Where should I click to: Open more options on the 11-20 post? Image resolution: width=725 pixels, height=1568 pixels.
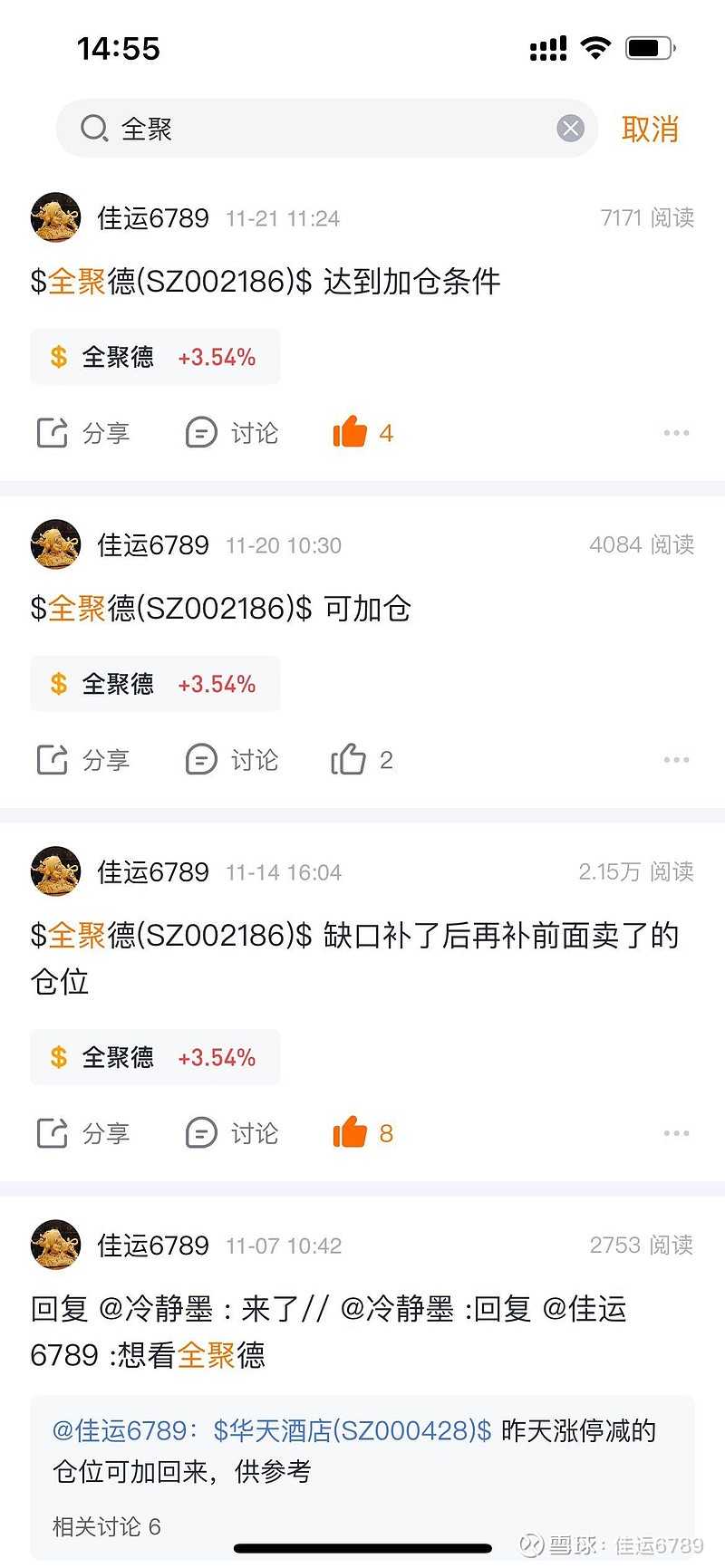pyautogui.click(x=676, y=760)
